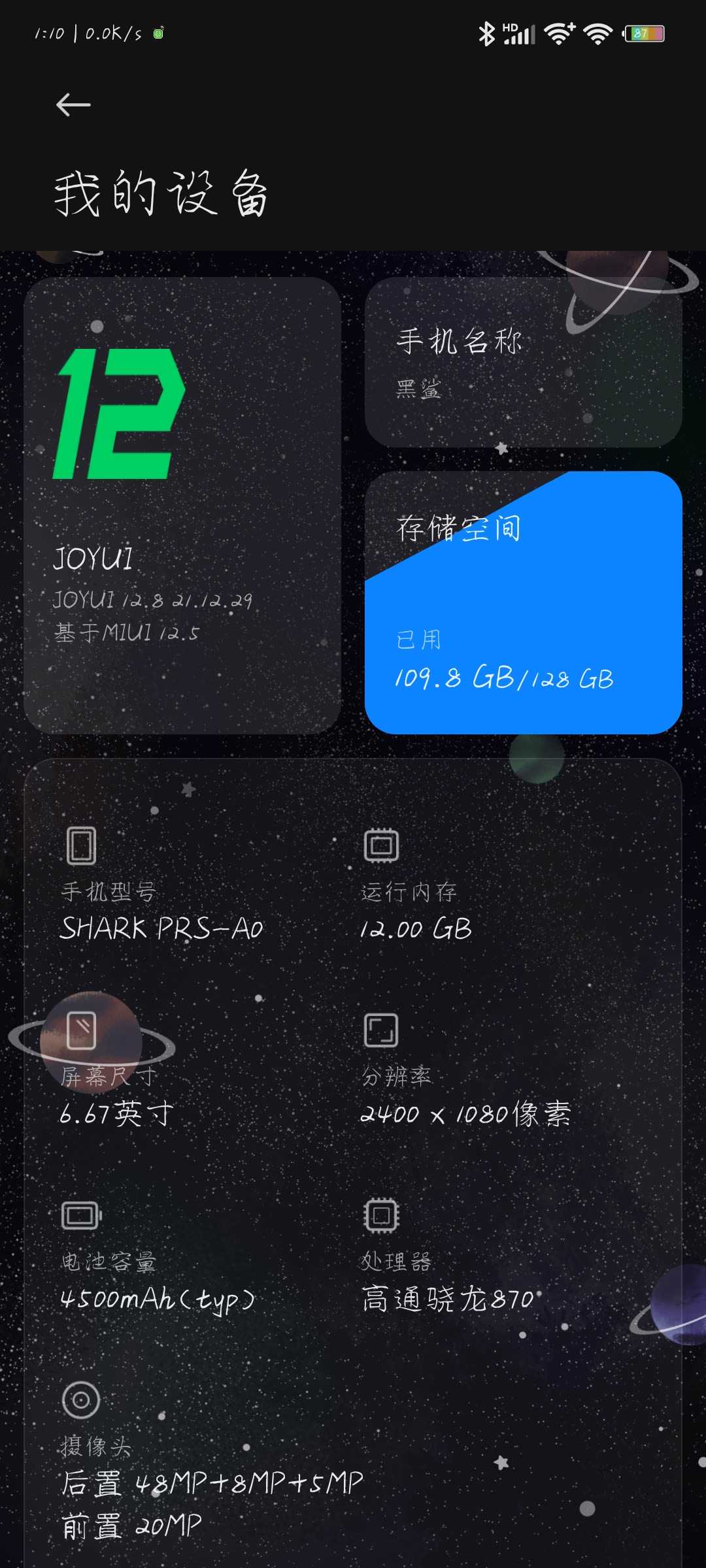Open the JOYUI 12 version card
The height and width of the screenshot is (1568, 706).
click(x=182, y=506)
